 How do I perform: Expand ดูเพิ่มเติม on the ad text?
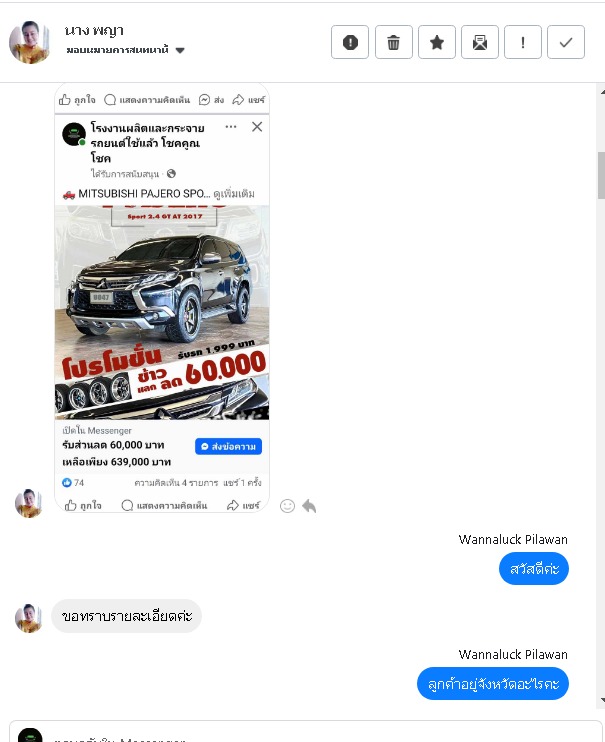pyautogui.click(x=234, y=192)
